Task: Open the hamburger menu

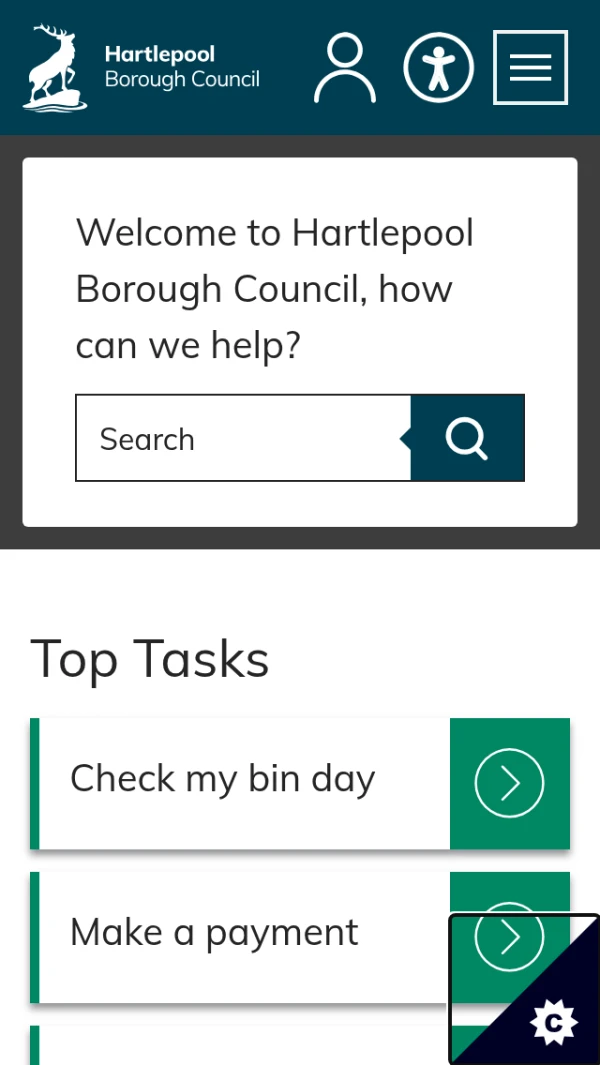Action: (530, 68)
